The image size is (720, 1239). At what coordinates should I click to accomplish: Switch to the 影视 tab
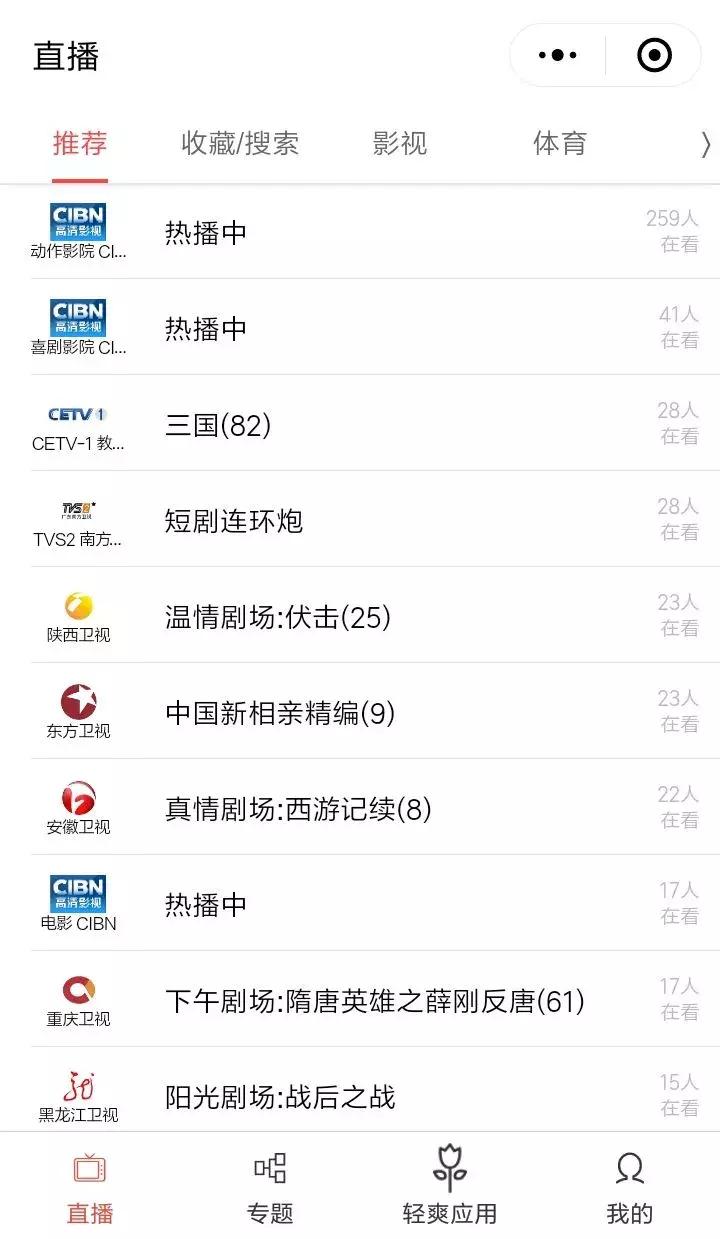[400, 144]
